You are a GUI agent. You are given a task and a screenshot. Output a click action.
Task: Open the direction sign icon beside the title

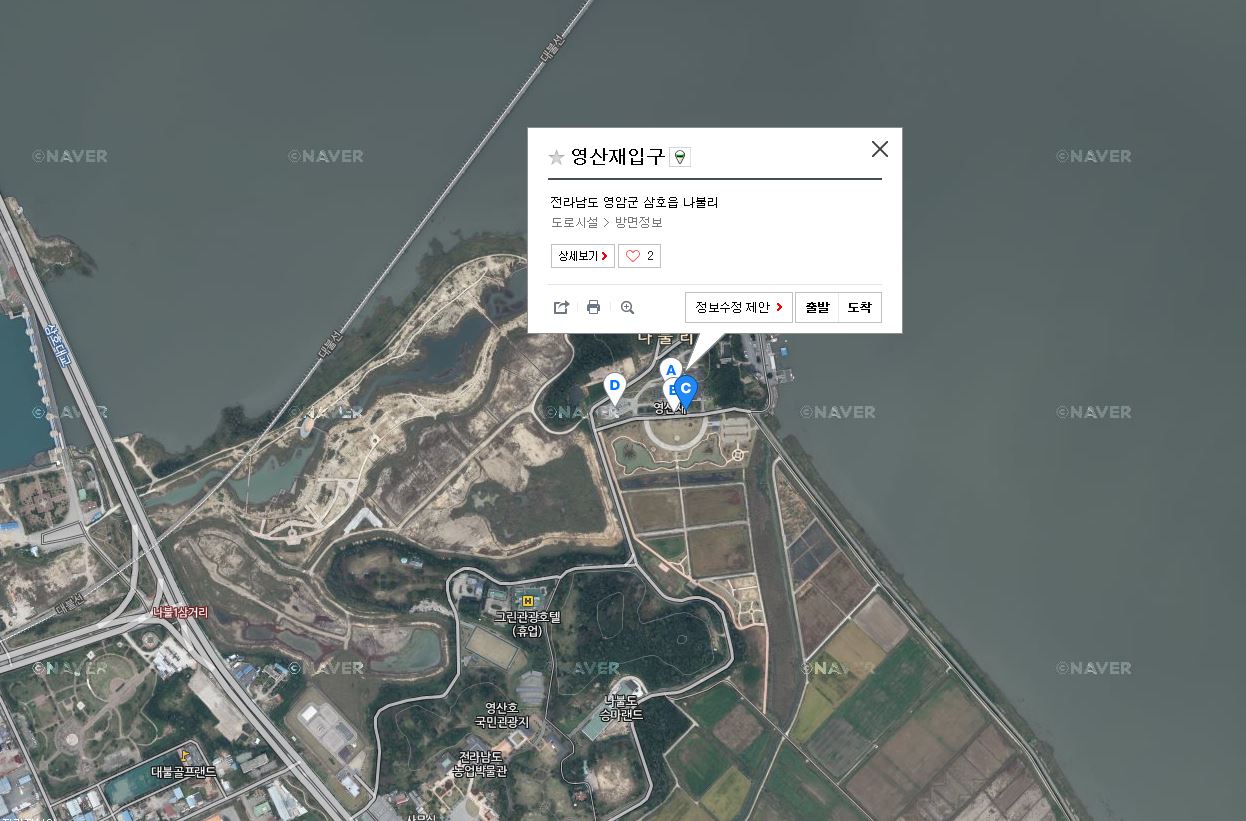(x=680, y=157)
